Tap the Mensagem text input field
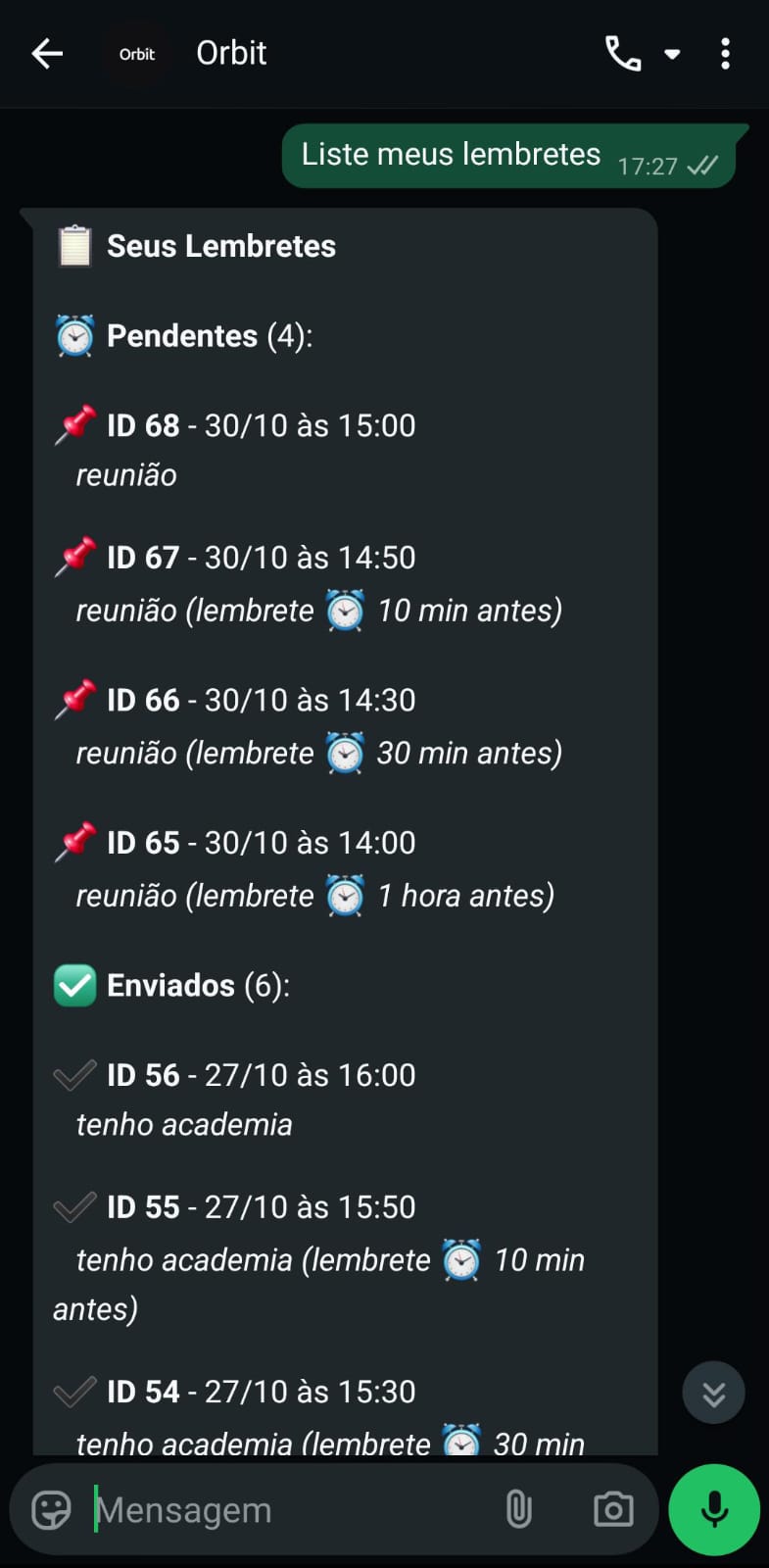The width and height of the screenshot is (769, 1568). [245, 1509]
